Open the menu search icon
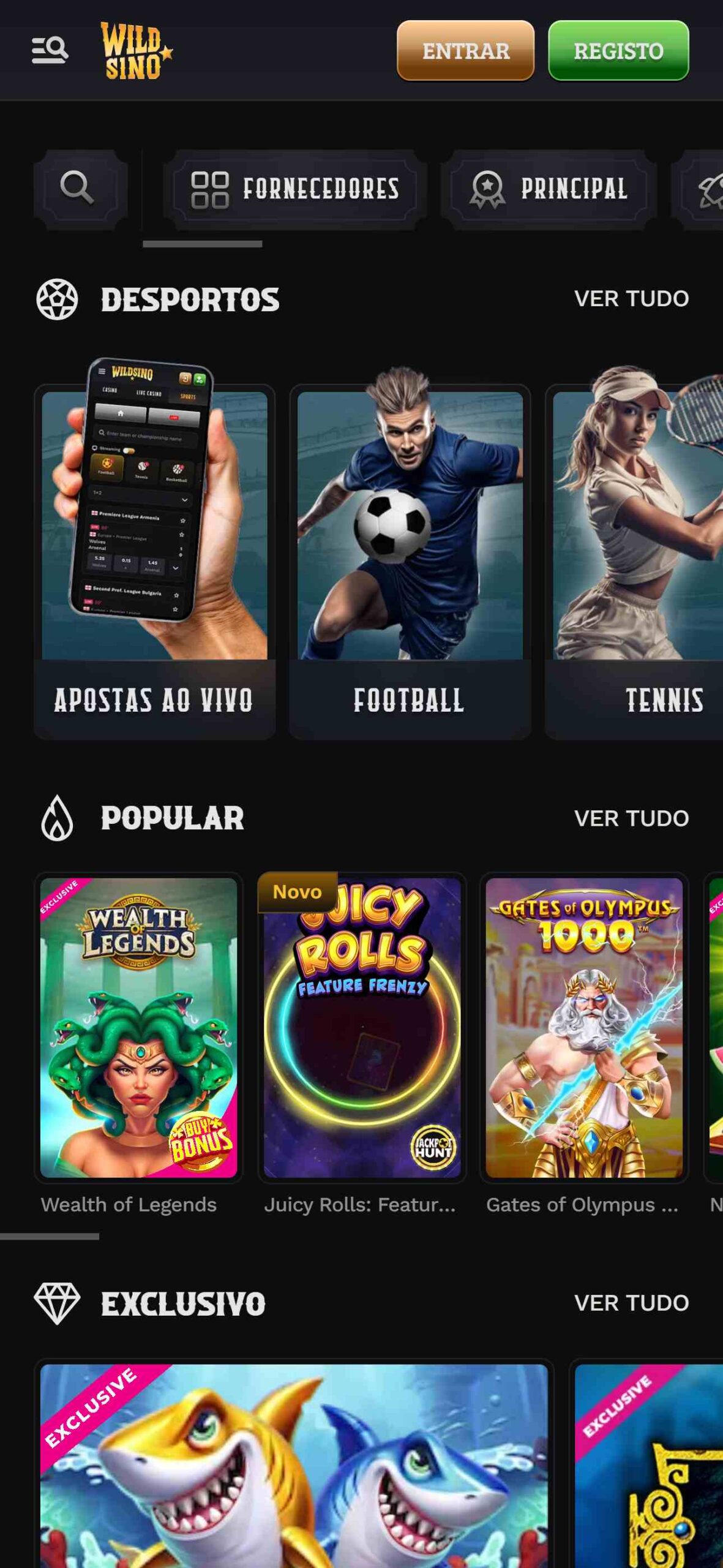Viewport: 723px width, 1568px height. coord(50,50)
